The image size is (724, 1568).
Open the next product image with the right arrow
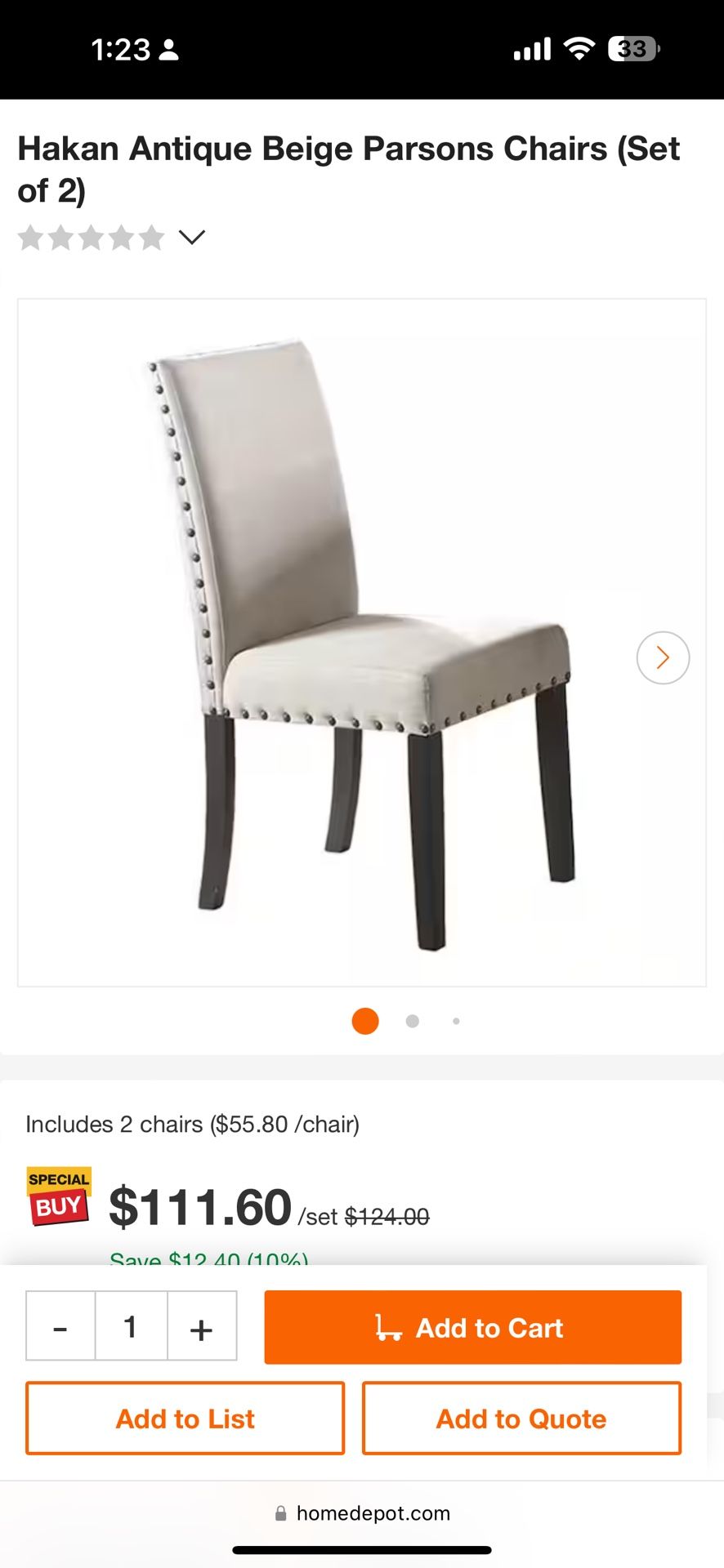pos(663,657)
